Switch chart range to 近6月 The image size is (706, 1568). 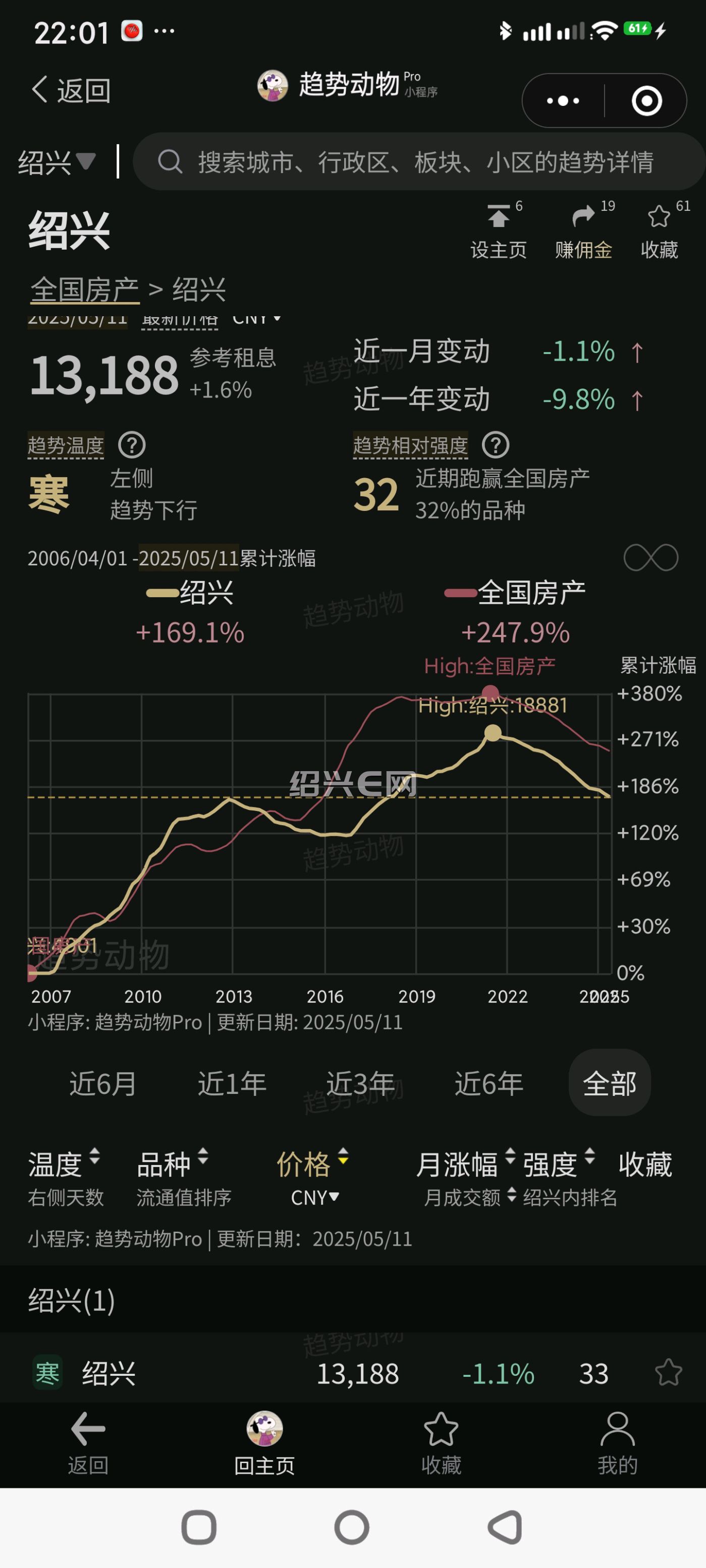(103, 1083)
